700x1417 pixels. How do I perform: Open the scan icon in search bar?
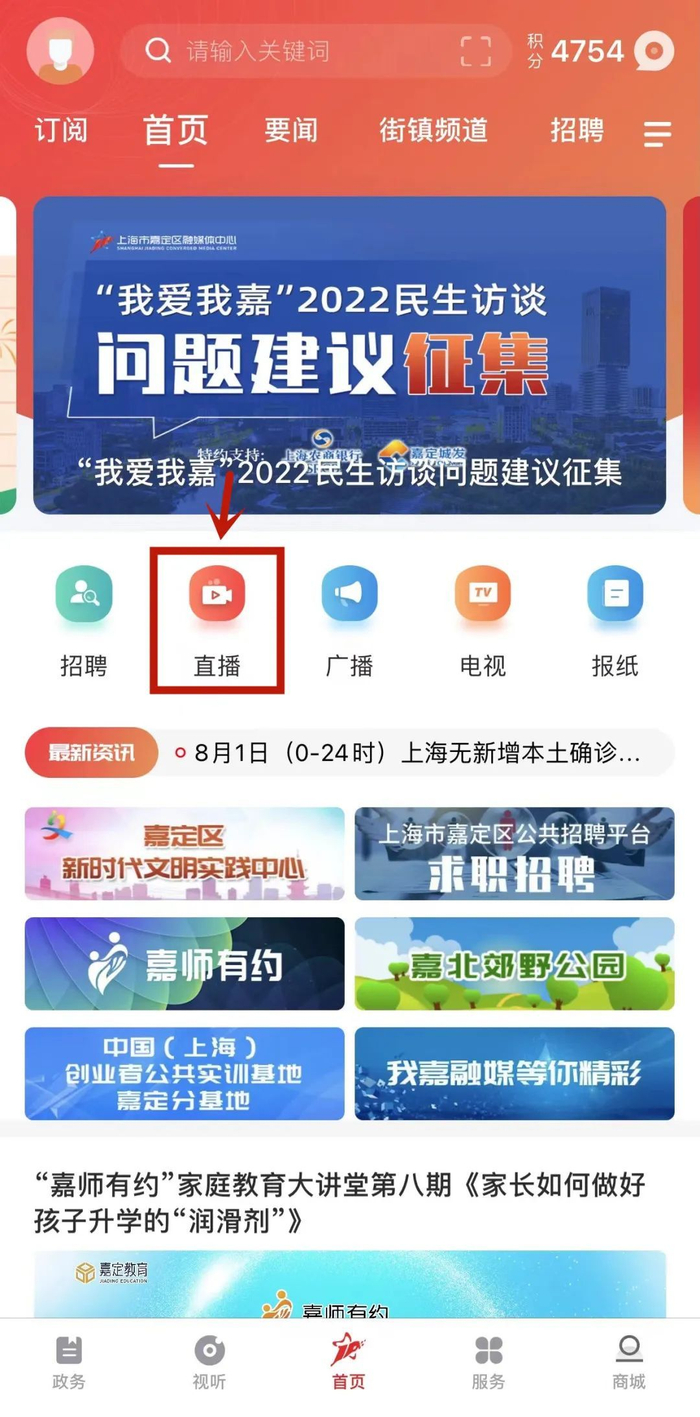tap(476, 51)
